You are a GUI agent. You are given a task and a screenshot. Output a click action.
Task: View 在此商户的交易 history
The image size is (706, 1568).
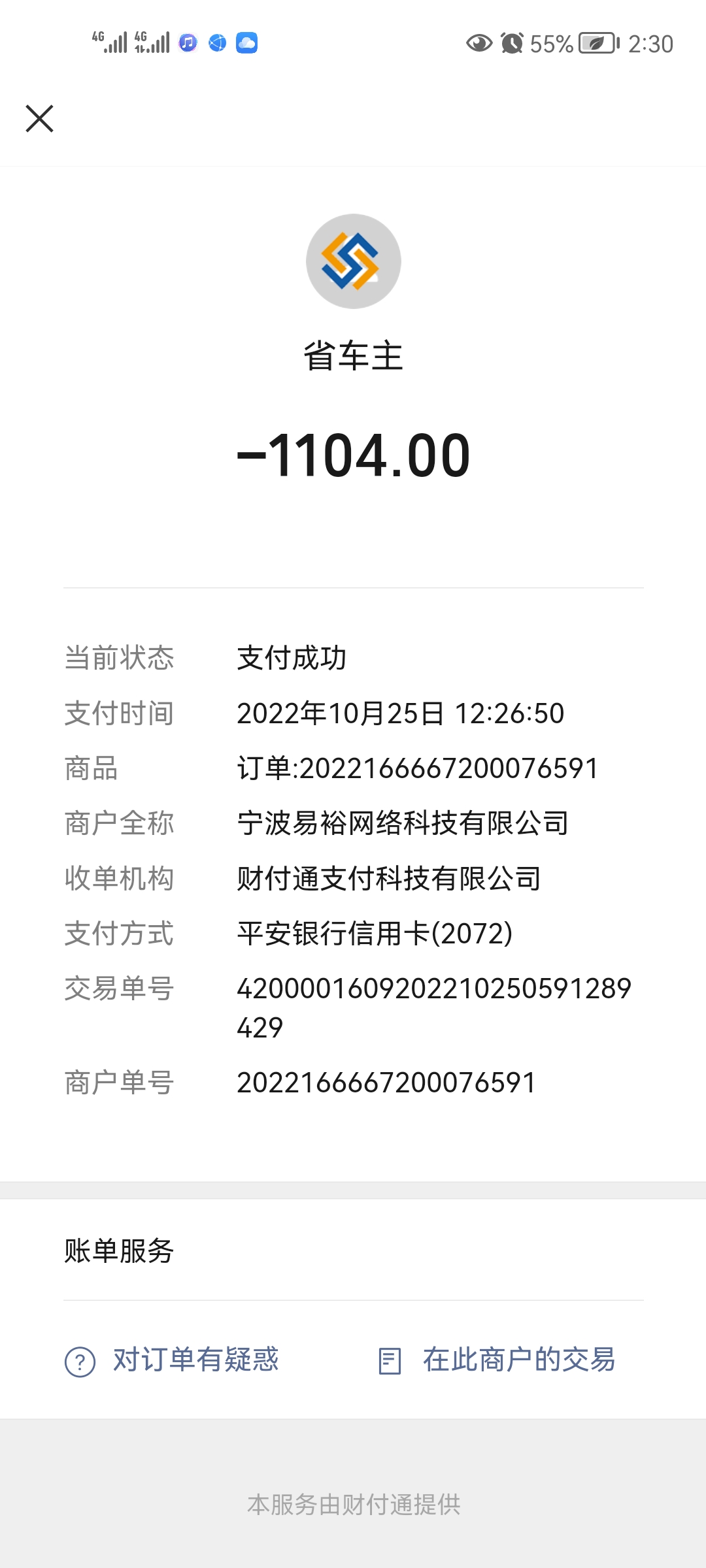[497, 1361]
